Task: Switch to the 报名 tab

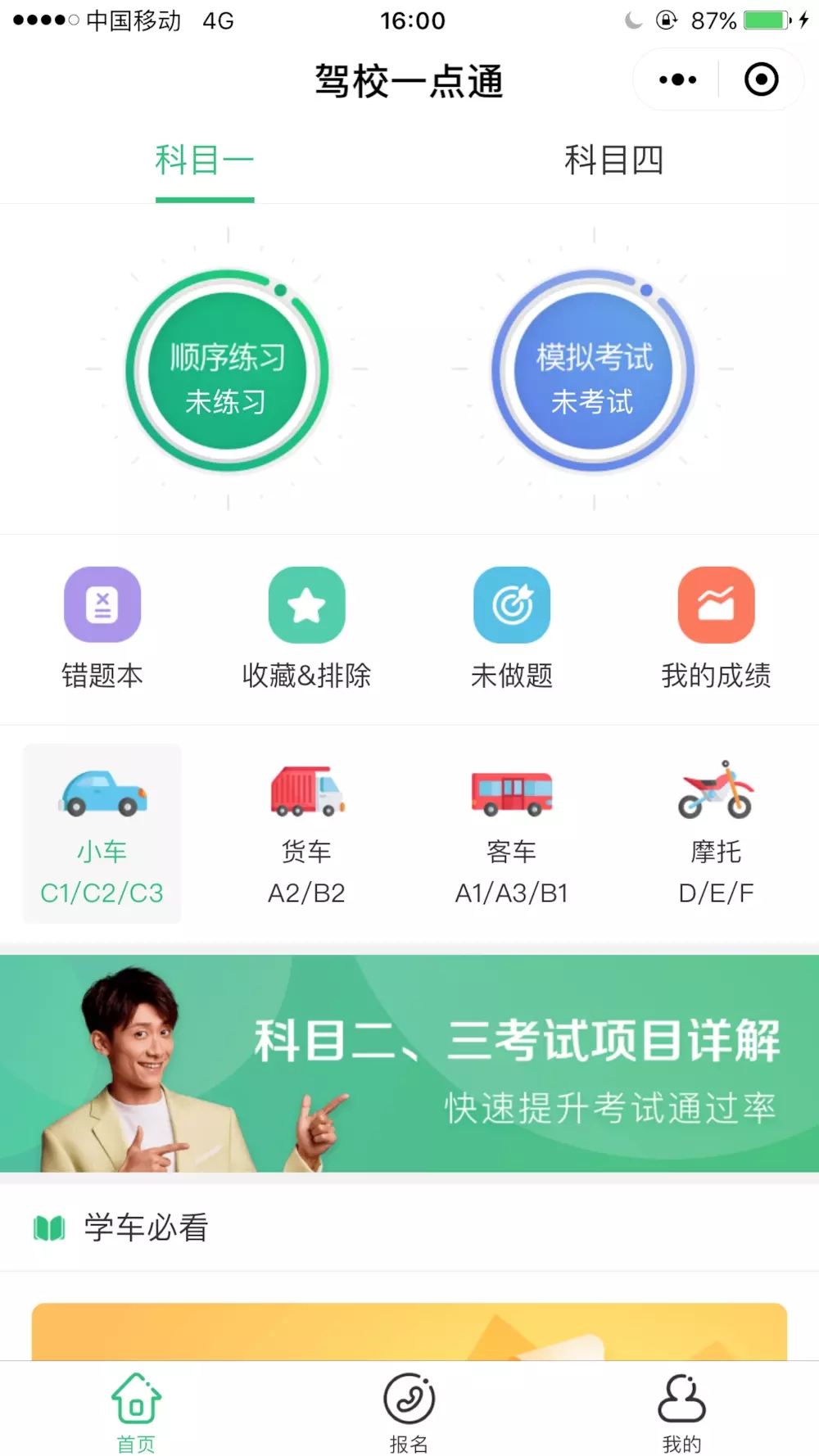Action: point(409,1412)
